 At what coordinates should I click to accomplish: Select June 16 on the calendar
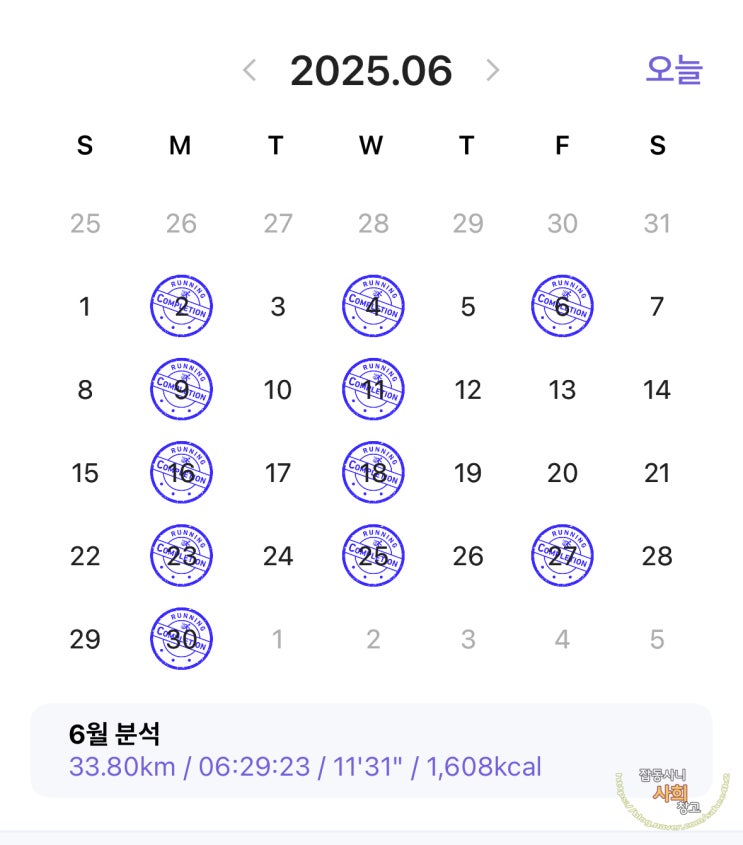tap(182, 473)
